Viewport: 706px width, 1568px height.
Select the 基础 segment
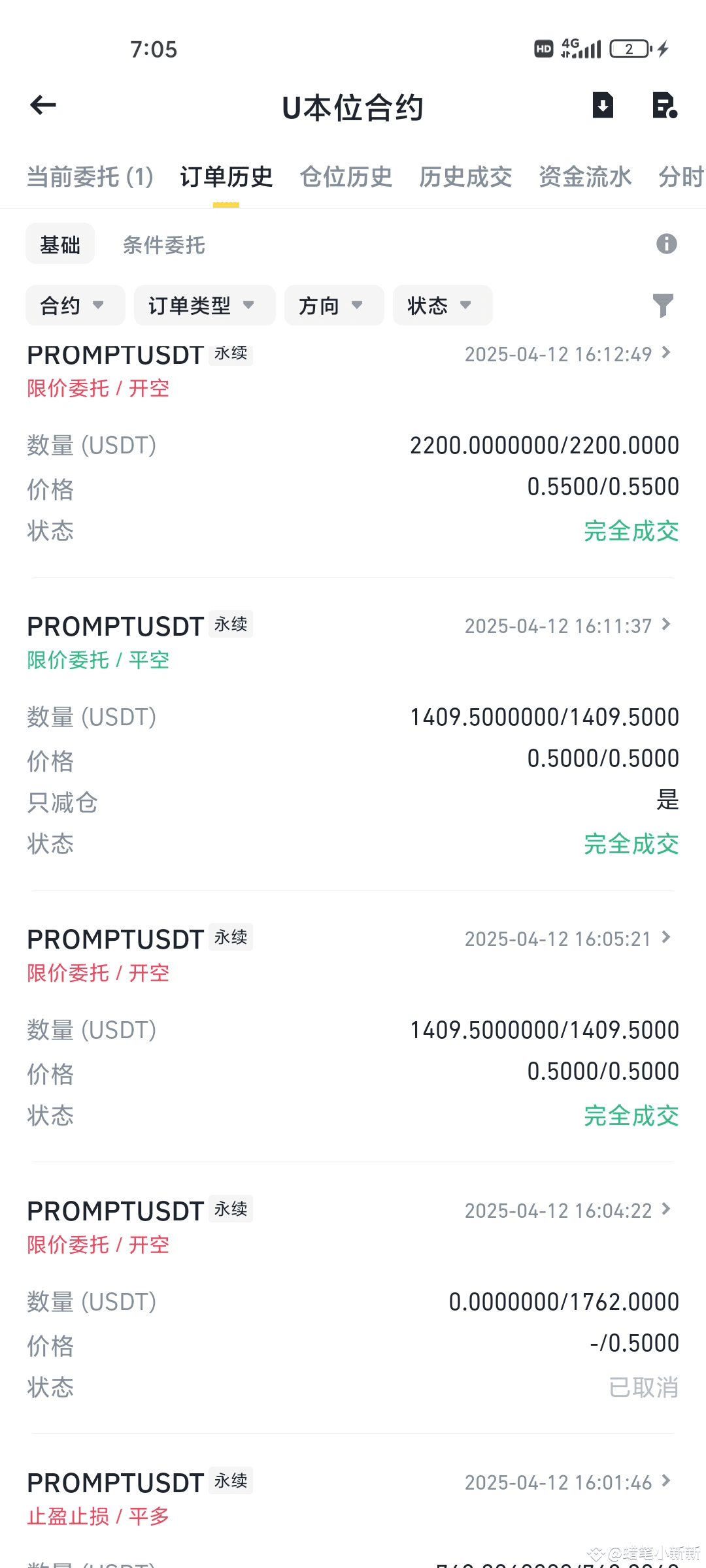click(60, 244)
